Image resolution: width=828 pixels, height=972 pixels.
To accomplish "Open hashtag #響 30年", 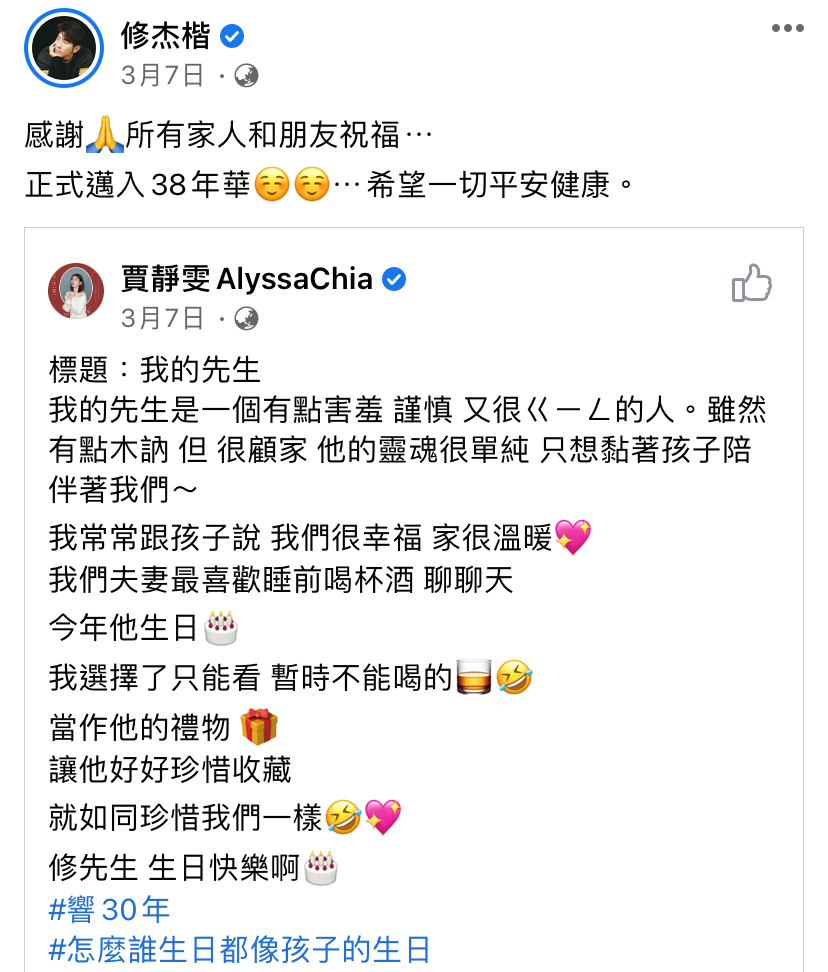I will tap(110, 910).
